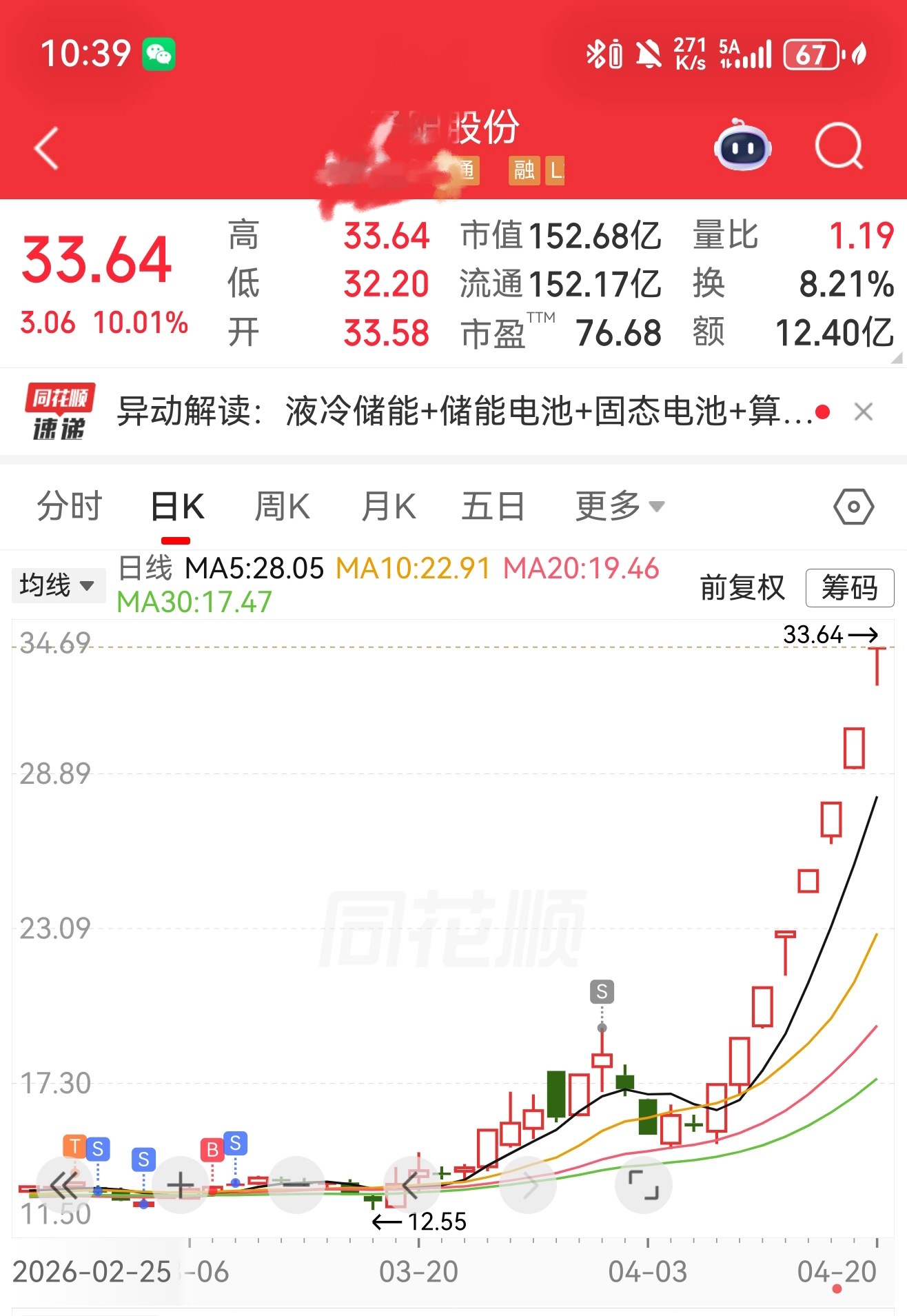Open chart indicator settings via the target icon

tap(853, 505)
